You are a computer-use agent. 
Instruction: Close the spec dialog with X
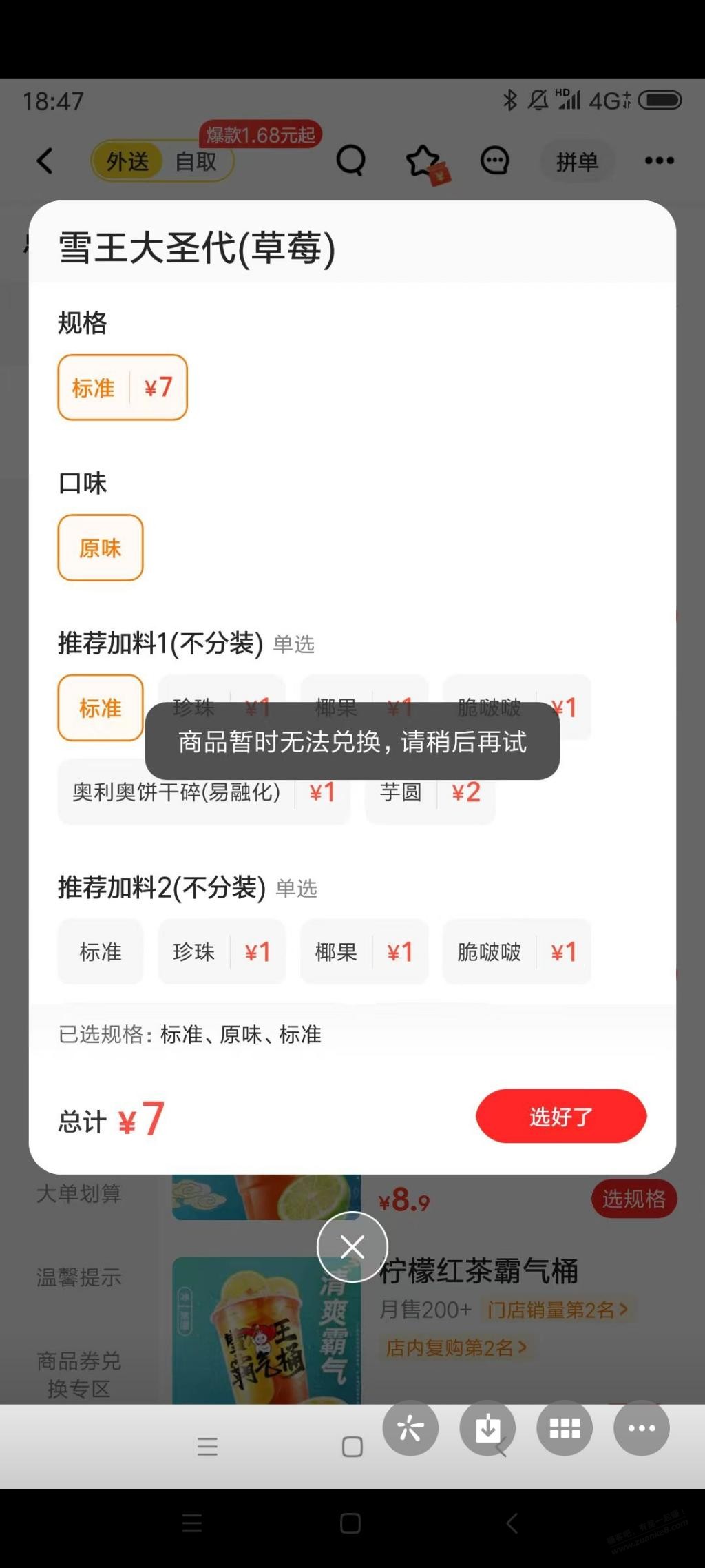coord(352,1247)
